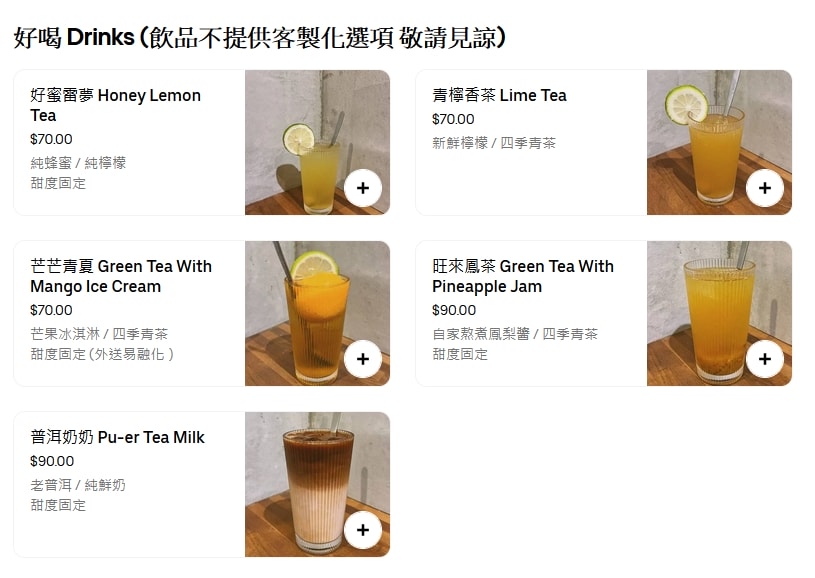815x578 pixels.
Task: Add Lime Tea to cart
Action: click(x=764, y=188)
